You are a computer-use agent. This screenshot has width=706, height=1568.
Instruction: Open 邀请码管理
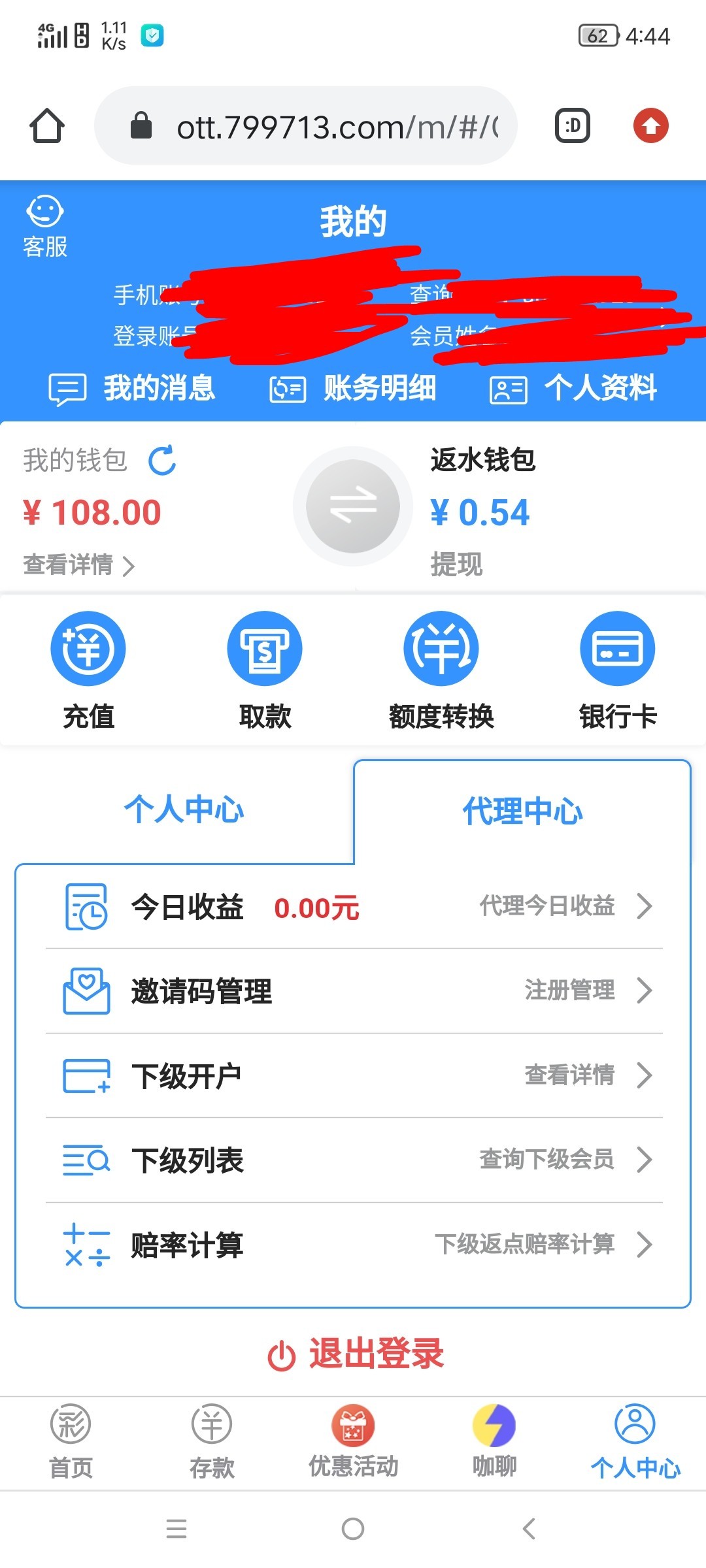354,991
